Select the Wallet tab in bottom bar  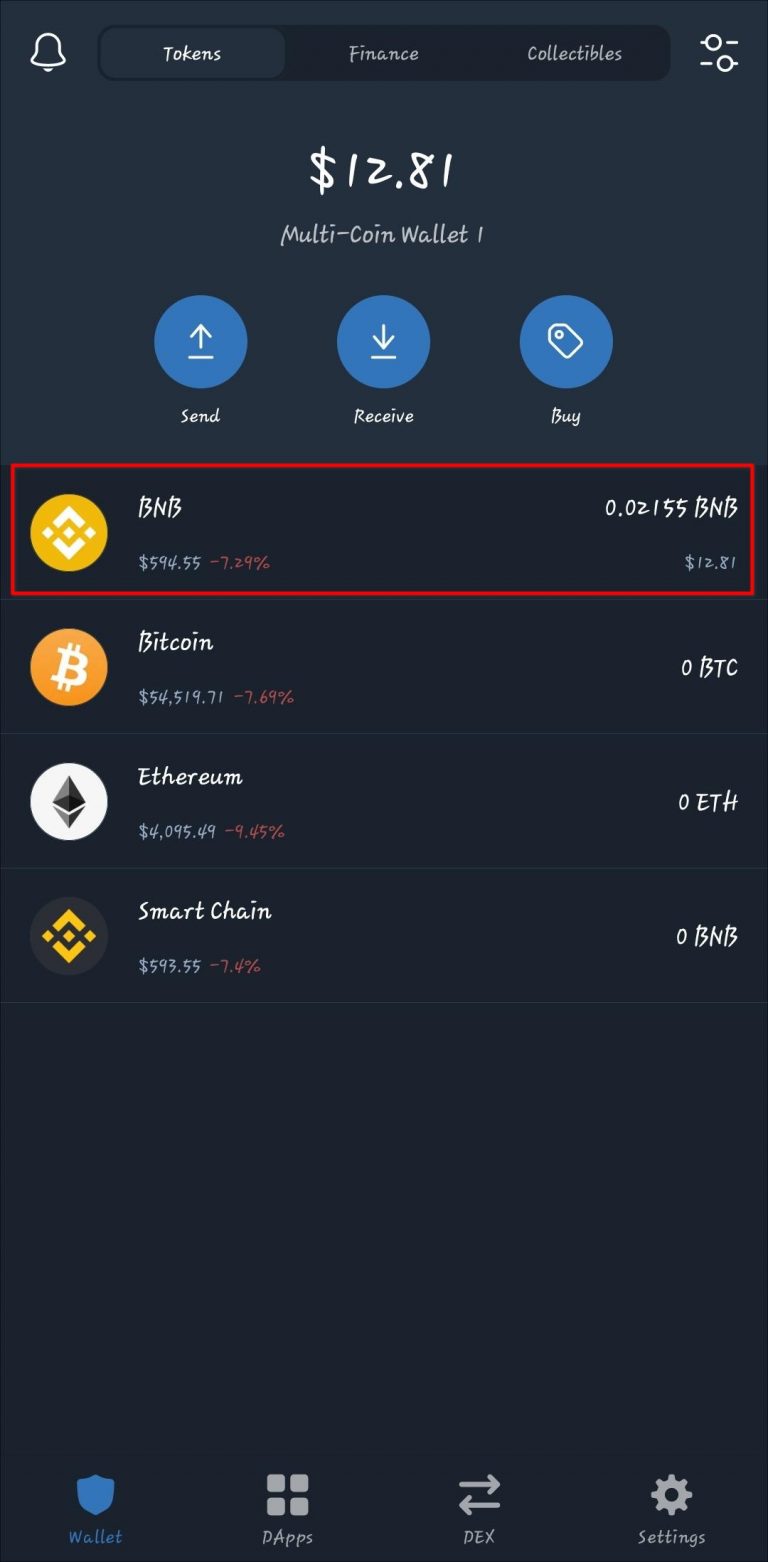click(96, 1507)
